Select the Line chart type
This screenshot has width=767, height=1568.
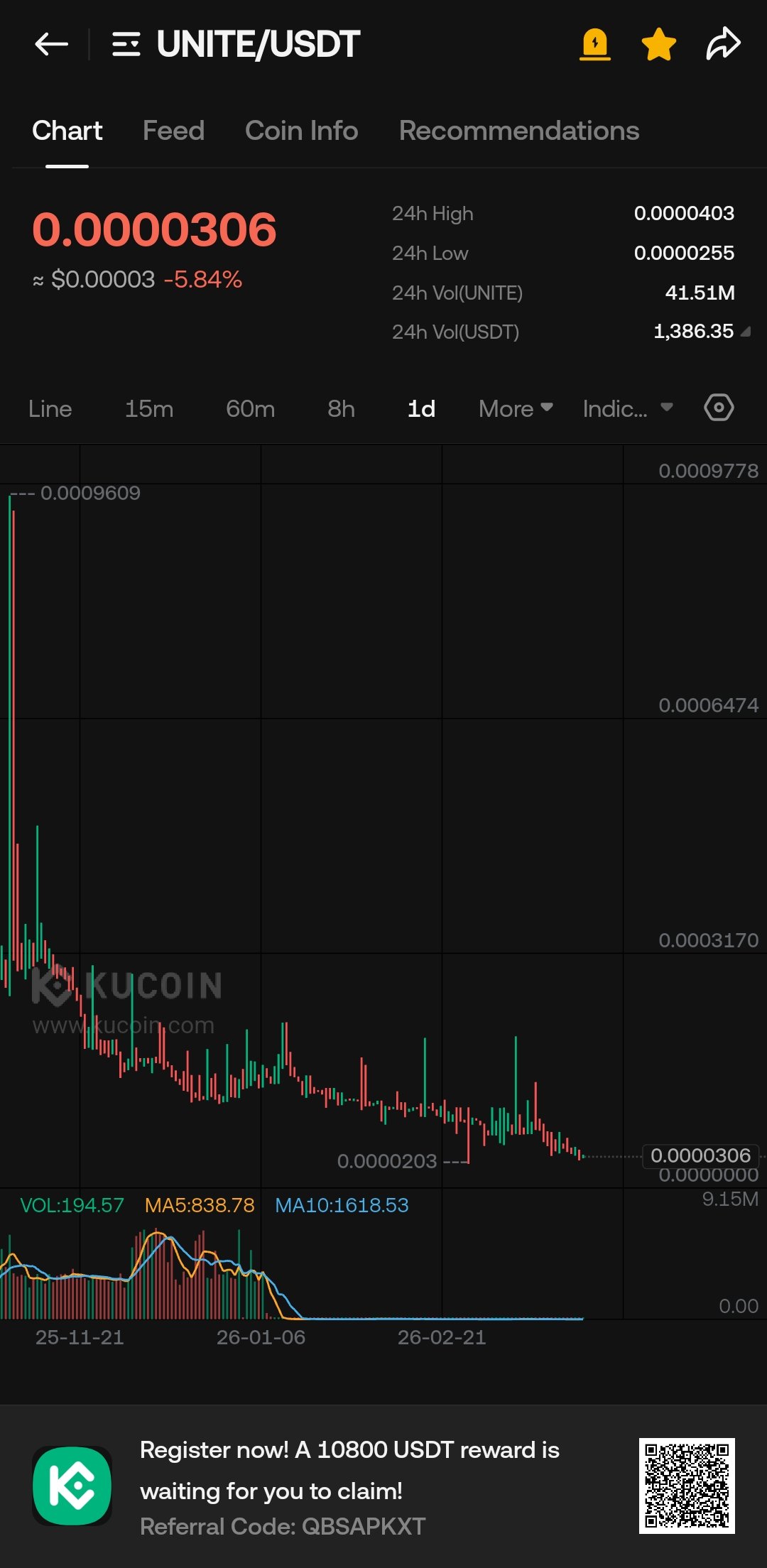click(50, 408)
